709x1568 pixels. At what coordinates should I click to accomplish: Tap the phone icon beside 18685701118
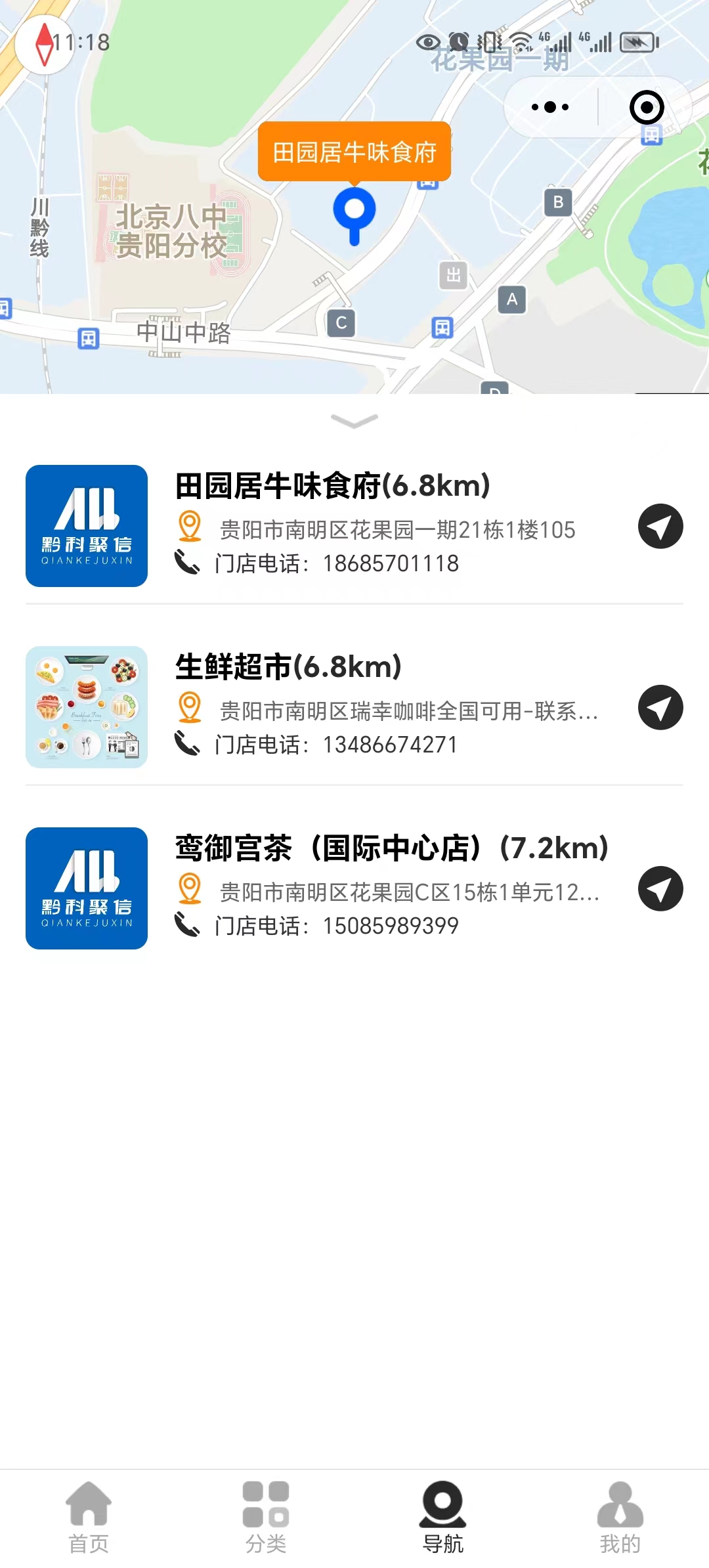[x=186, y=561]
